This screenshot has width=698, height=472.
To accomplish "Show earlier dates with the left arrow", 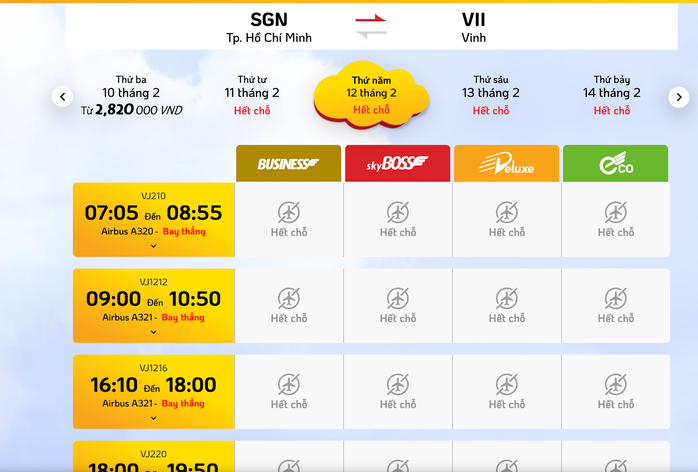I will point(63,97).
